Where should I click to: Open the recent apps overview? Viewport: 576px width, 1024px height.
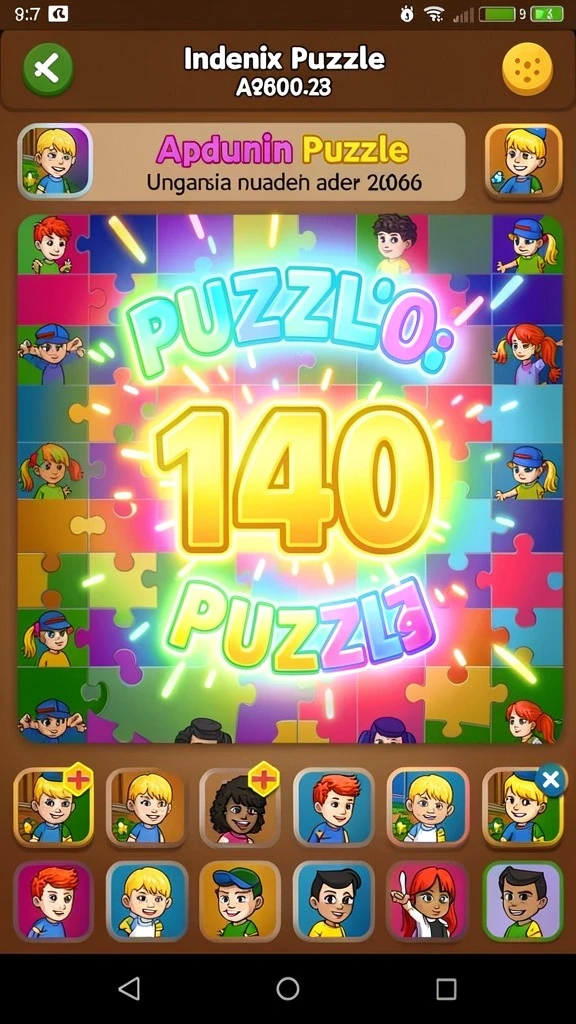click(x=446, y=989)
